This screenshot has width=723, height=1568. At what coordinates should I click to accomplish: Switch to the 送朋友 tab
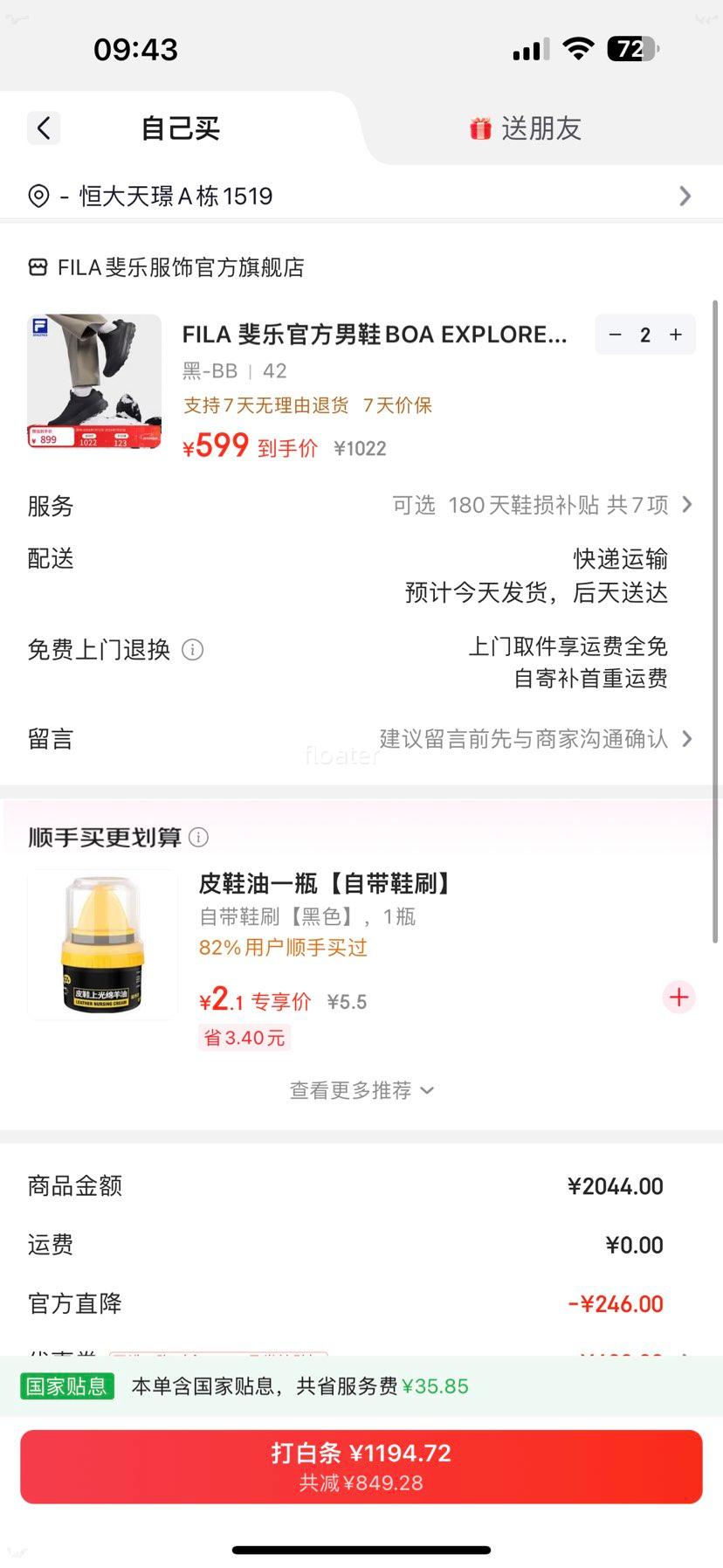tap(526, 128)
